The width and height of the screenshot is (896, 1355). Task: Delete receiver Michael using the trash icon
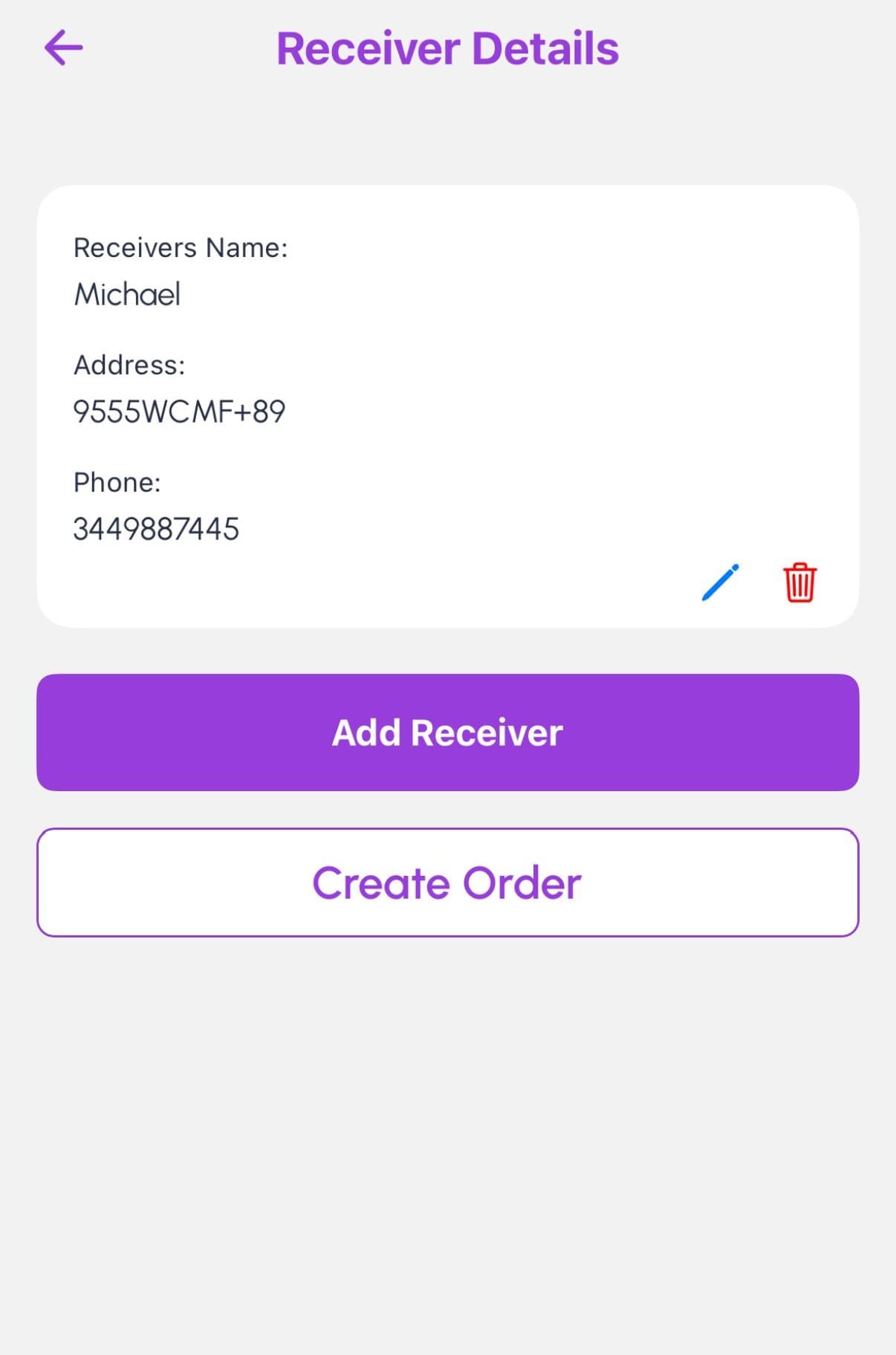pyautogui.click(x=799, y=582)
